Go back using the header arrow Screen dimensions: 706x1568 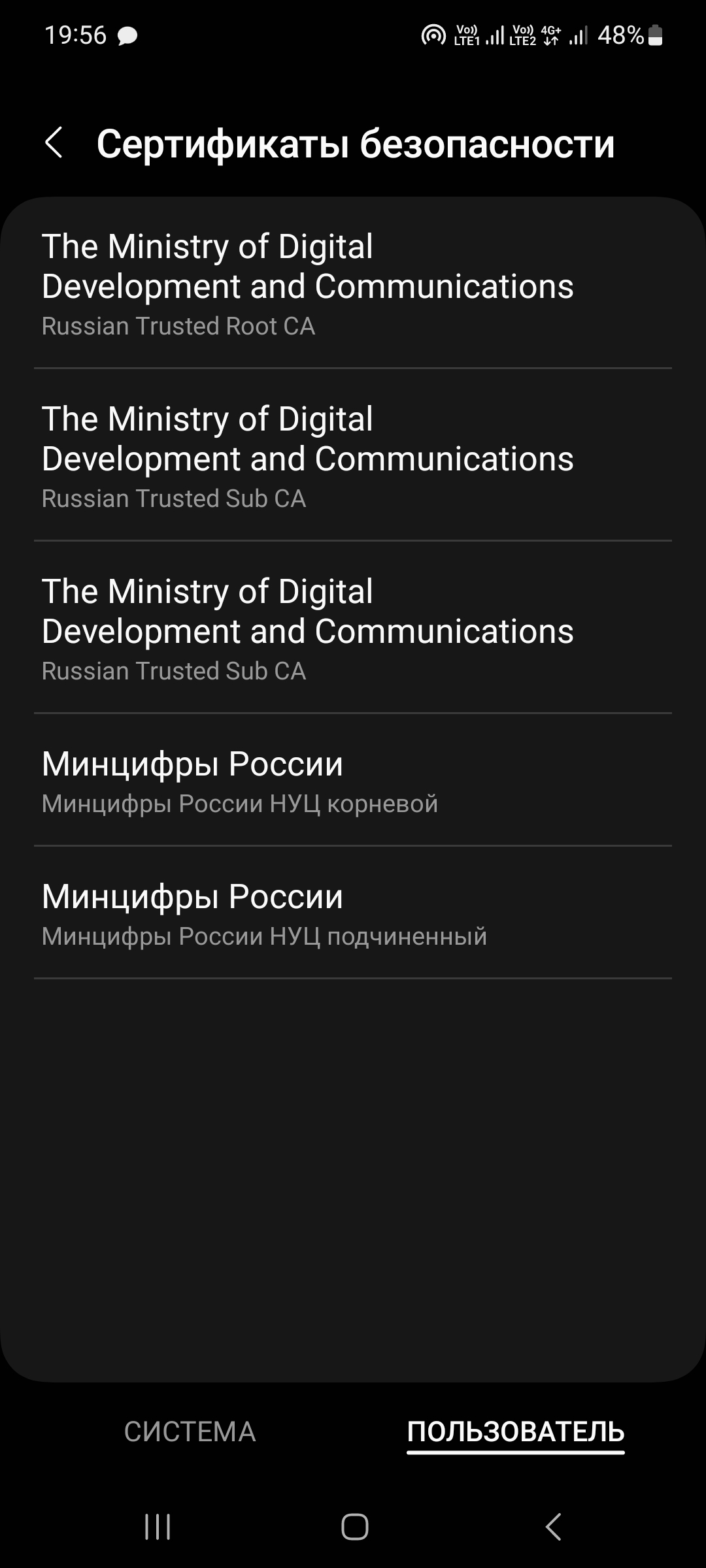pos(54,142)
